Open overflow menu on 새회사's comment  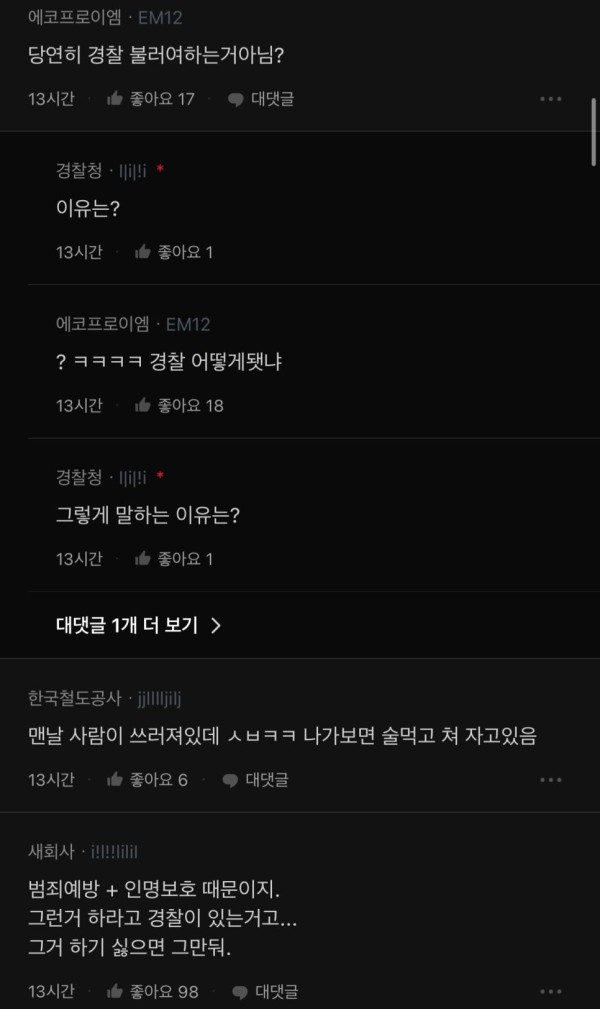coord(551,992)
